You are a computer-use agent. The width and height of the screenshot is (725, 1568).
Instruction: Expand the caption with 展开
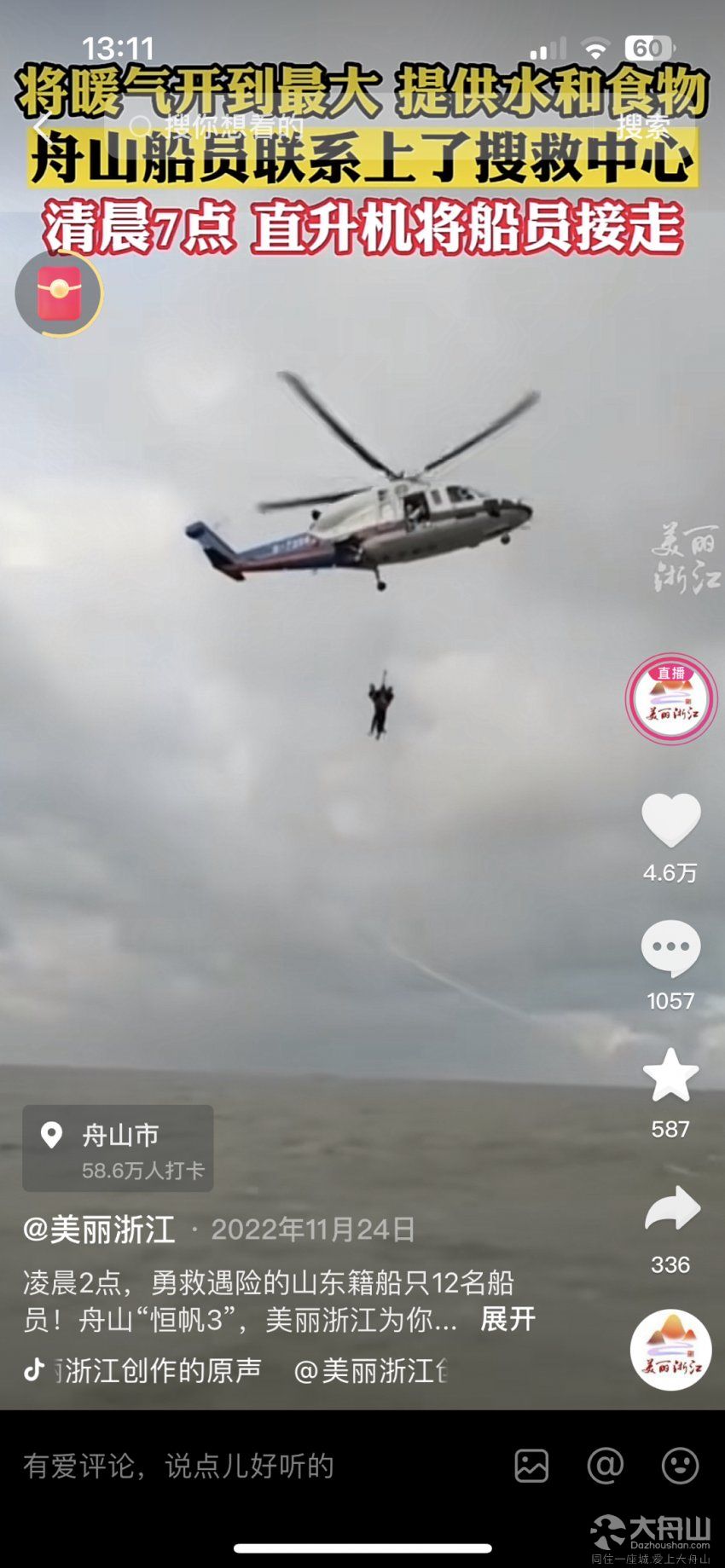(x=507, y=1319)
